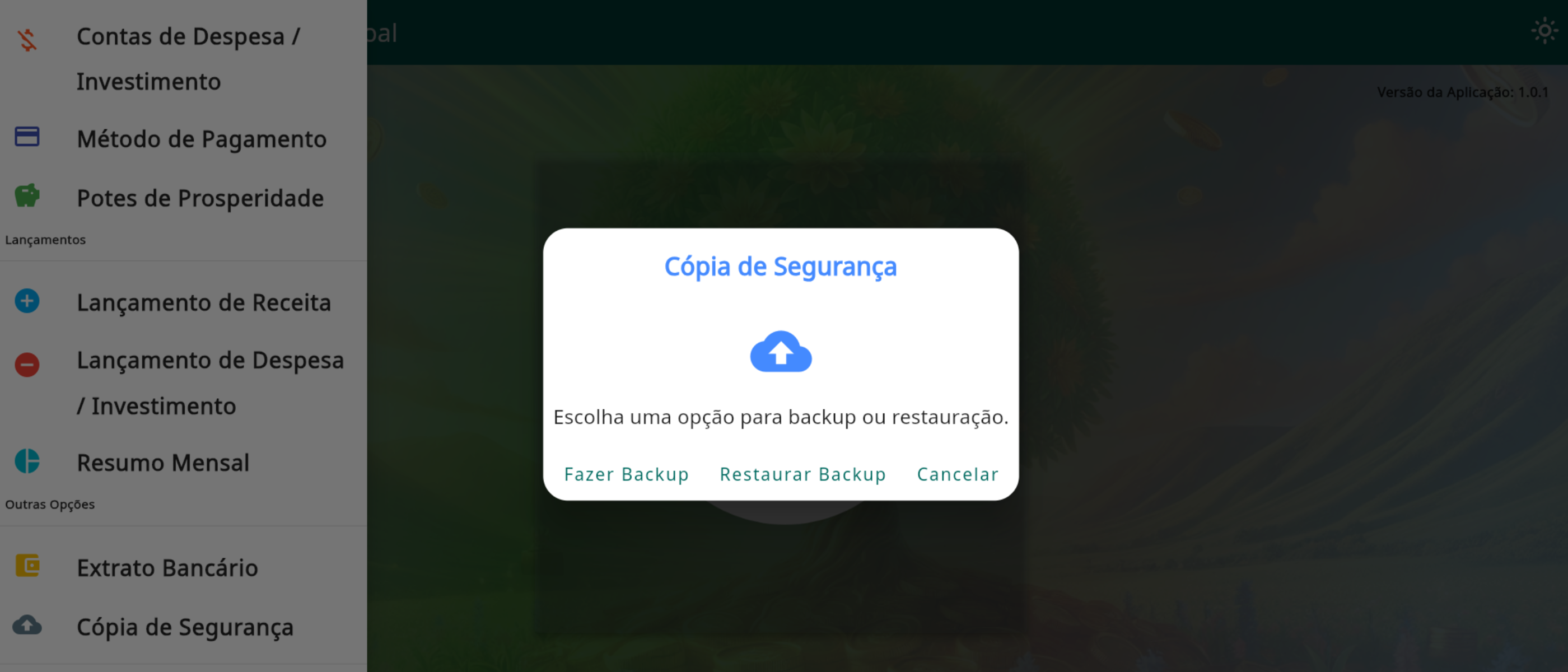The image size is (1568, 672).
Task: View Resumo Mensal
Action: click(x=163, y=463)
